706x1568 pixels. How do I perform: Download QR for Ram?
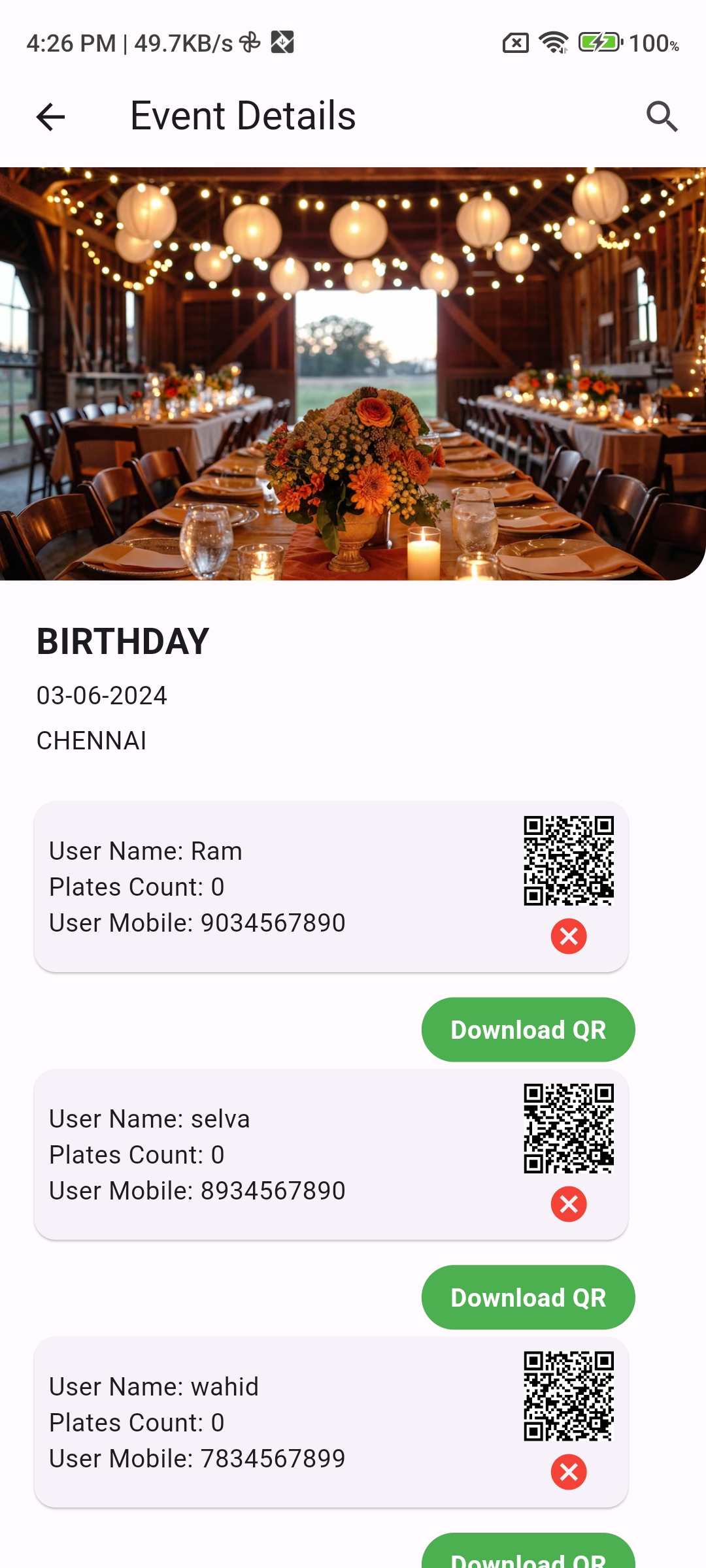(x=528, y=1030)
